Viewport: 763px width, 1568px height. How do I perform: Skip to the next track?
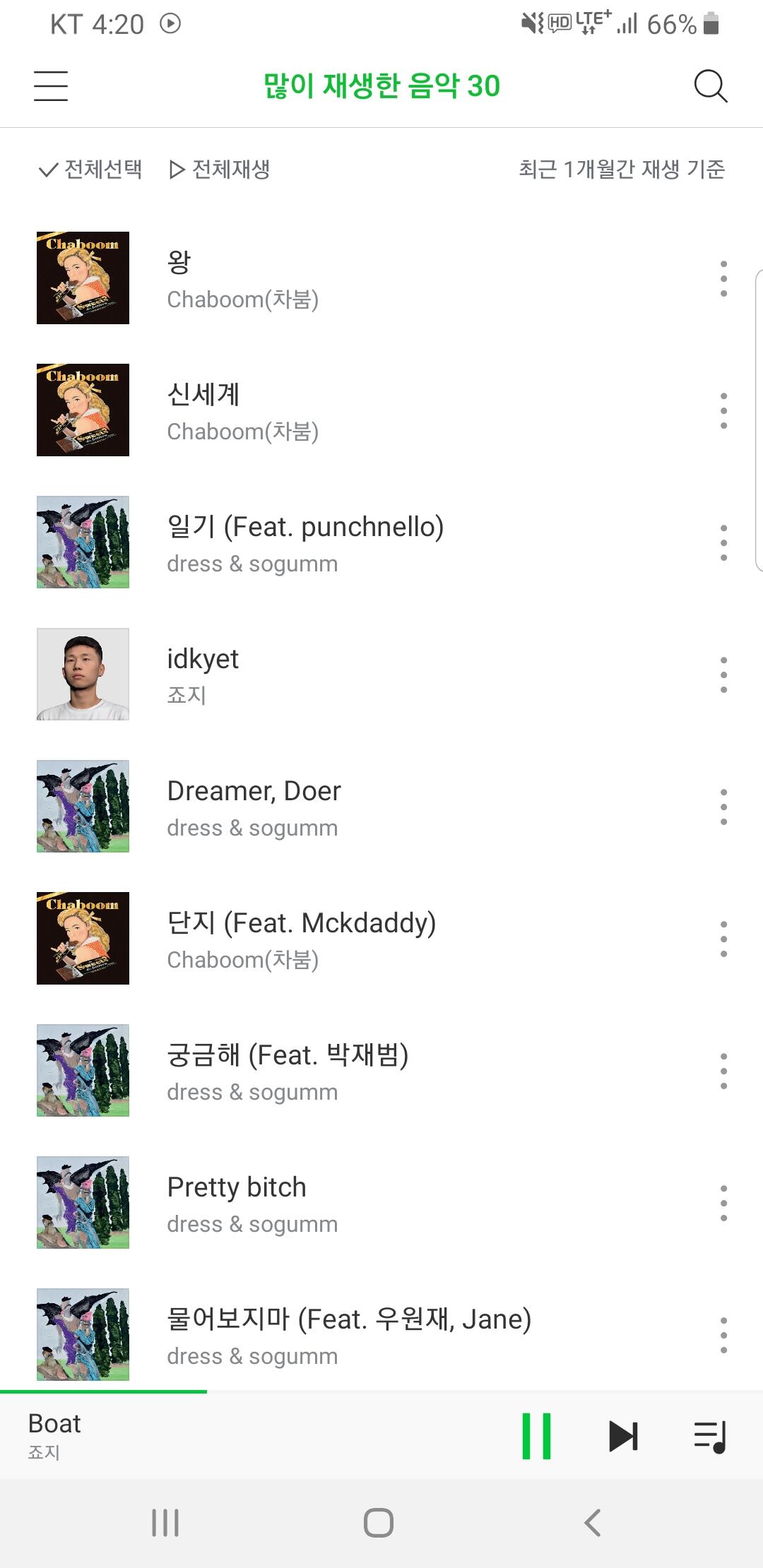pyautogui.click(x=623, y=1436)
